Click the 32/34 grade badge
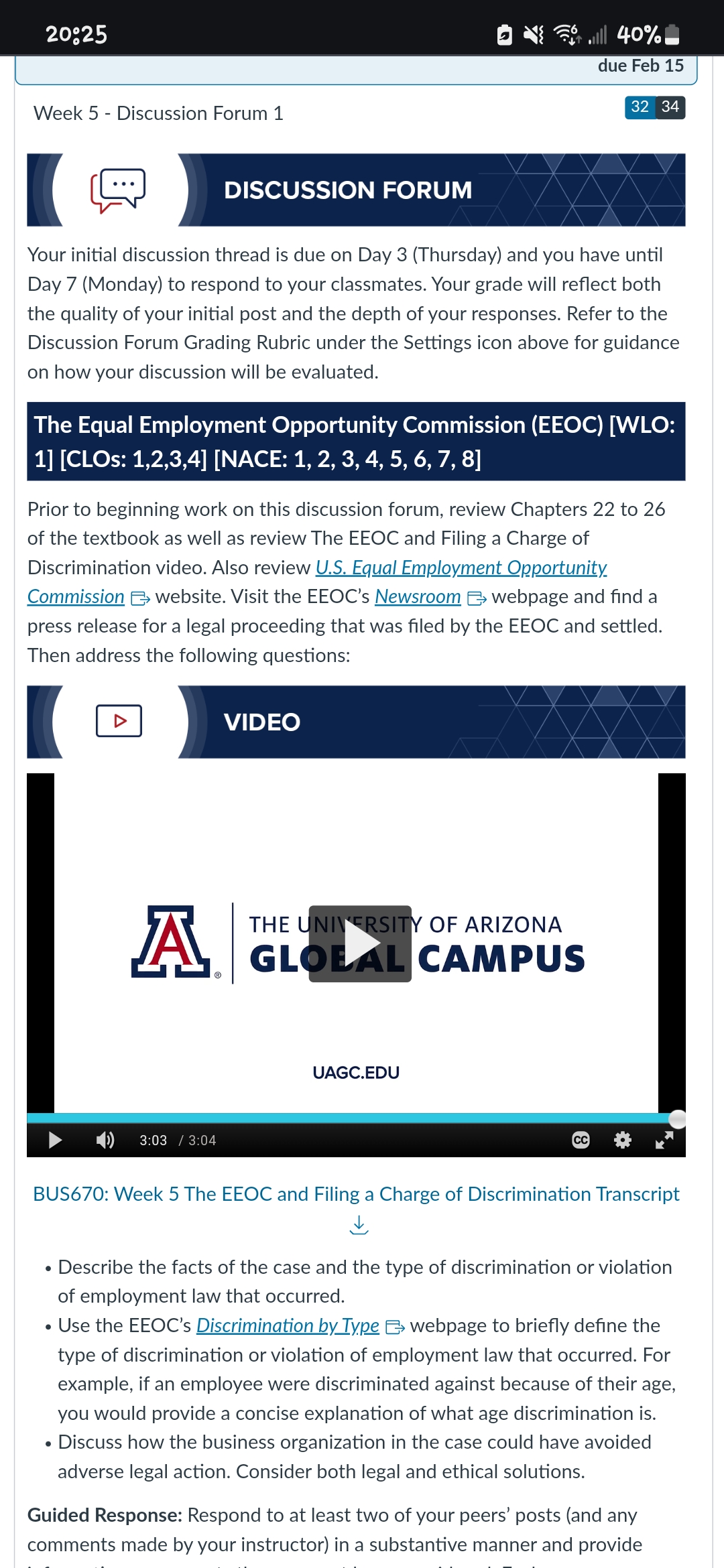724x1568 pixels. [x=656, y=107]
